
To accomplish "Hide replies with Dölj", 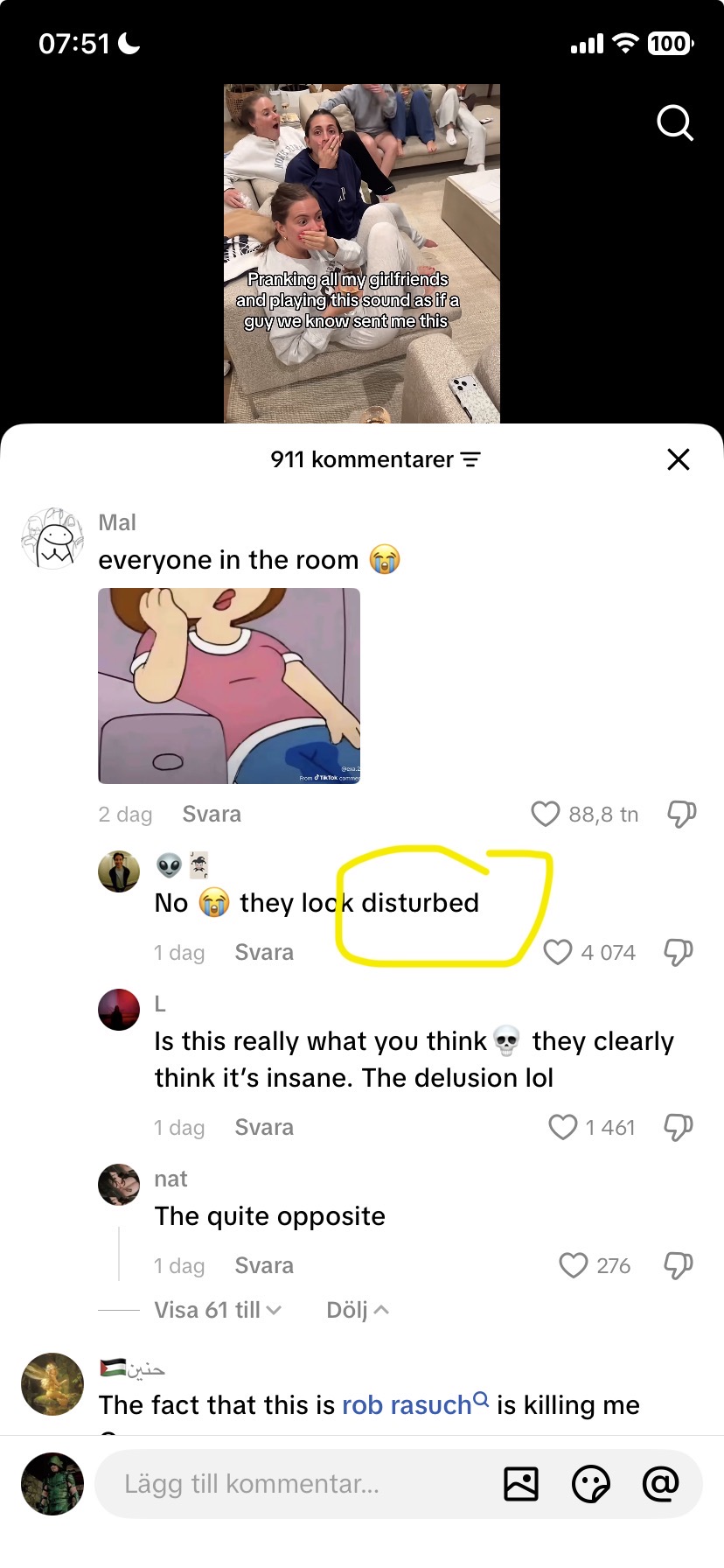I will tap(357, 1310).
